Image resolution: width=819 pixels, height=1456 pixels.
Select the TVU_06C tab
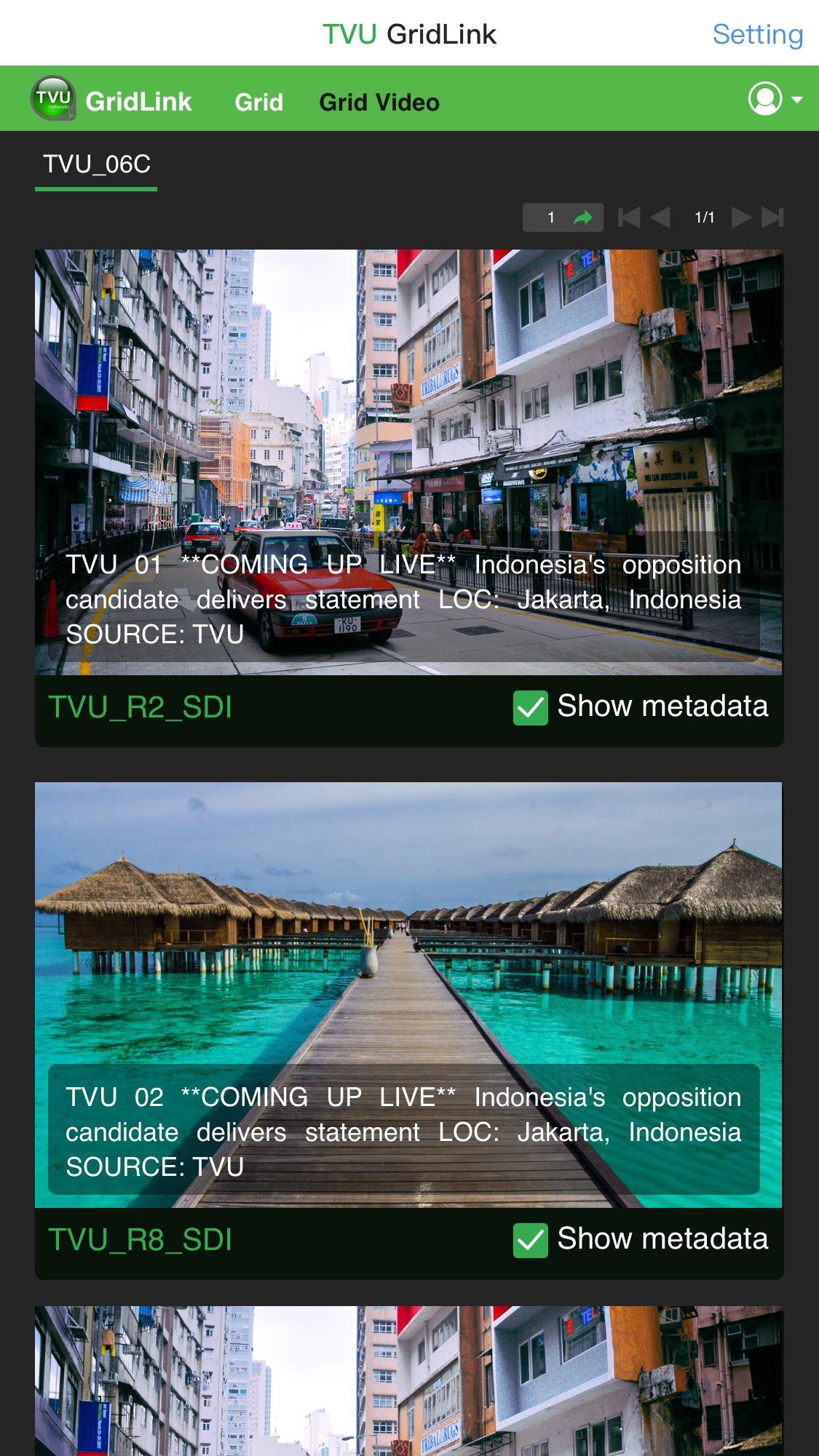coord(97,164)
